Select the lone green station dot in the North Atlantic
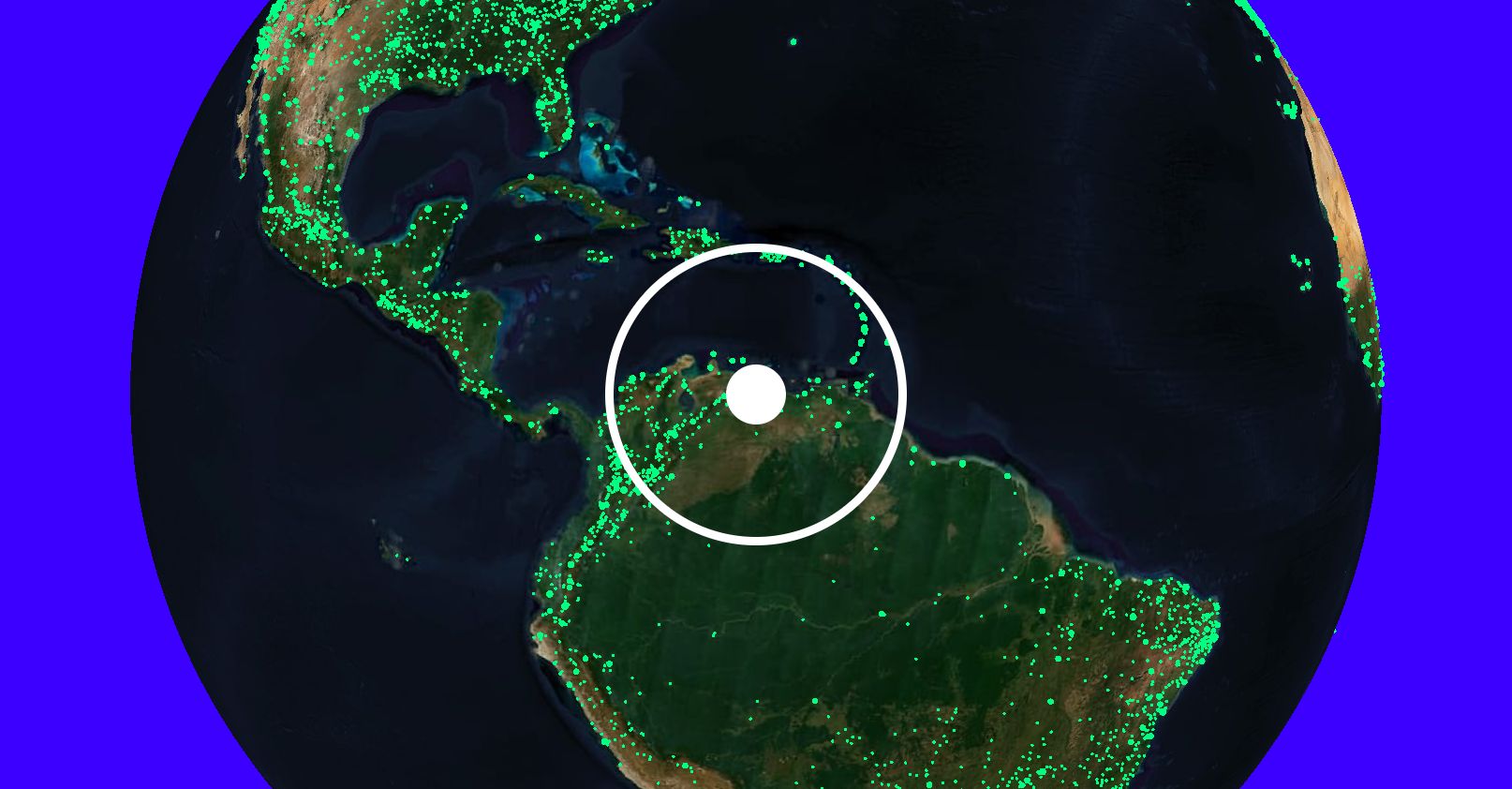Image resolution: width=1512 pixels, height=789 pixels. 793,42
